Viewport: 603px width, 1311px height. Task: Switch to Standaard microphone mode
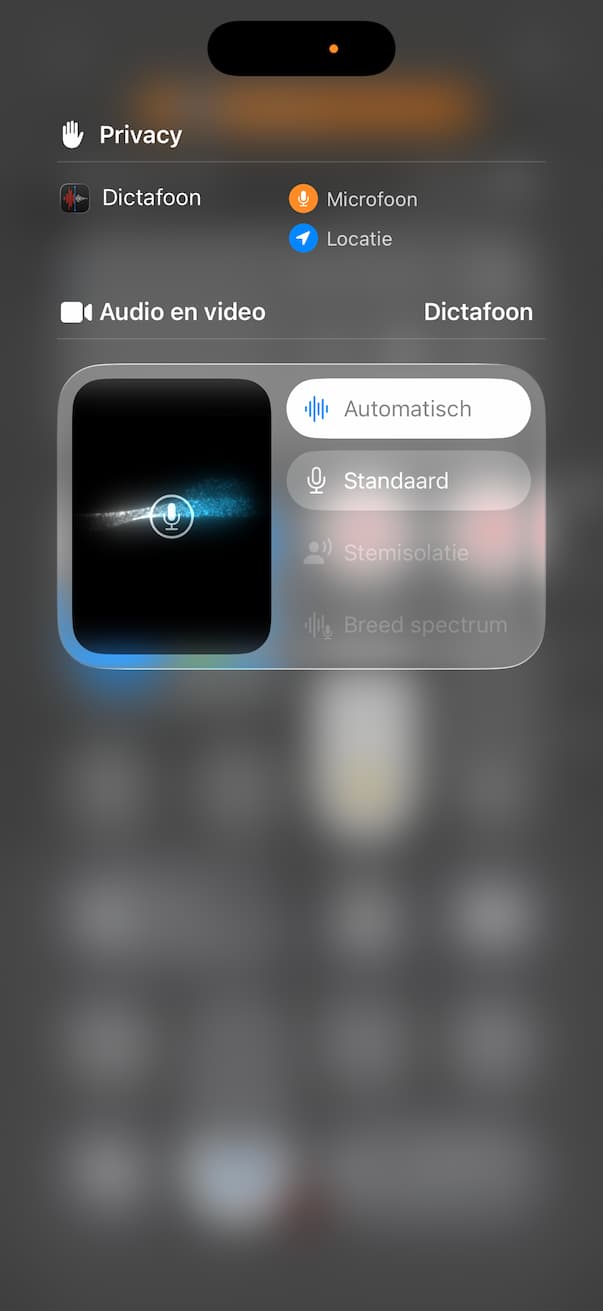tap(408, 481)
